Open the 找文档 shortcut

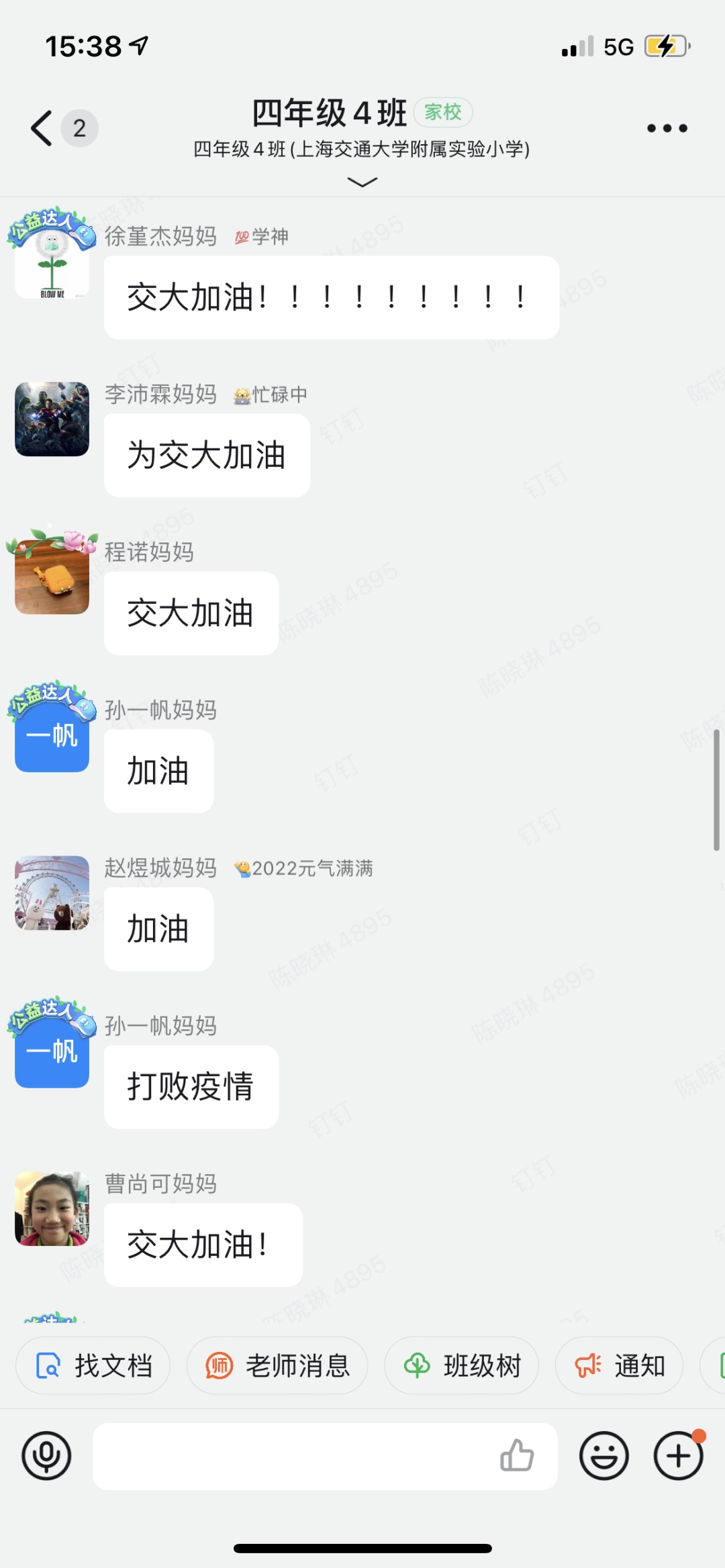(x=93, y=1365)
